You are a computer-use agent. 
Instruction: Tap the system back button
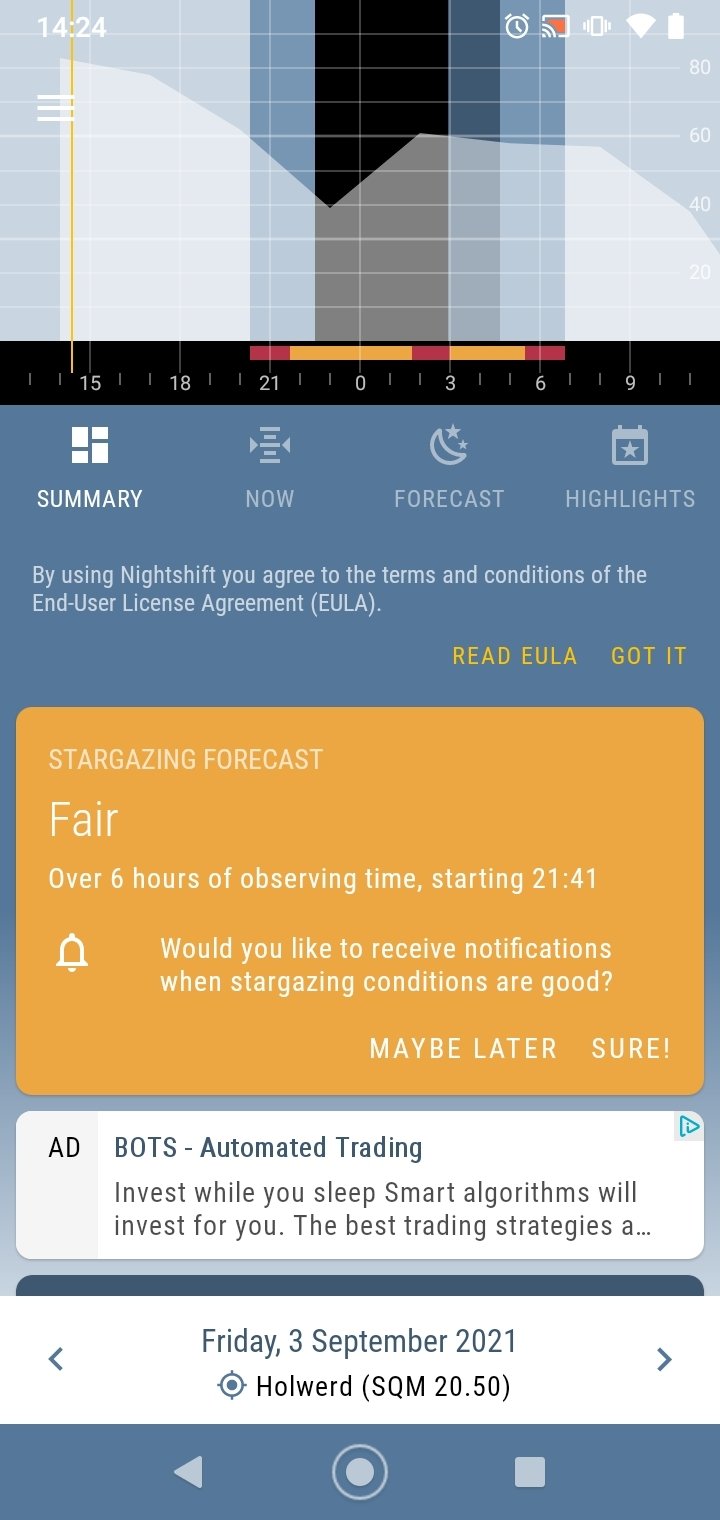188,1472
